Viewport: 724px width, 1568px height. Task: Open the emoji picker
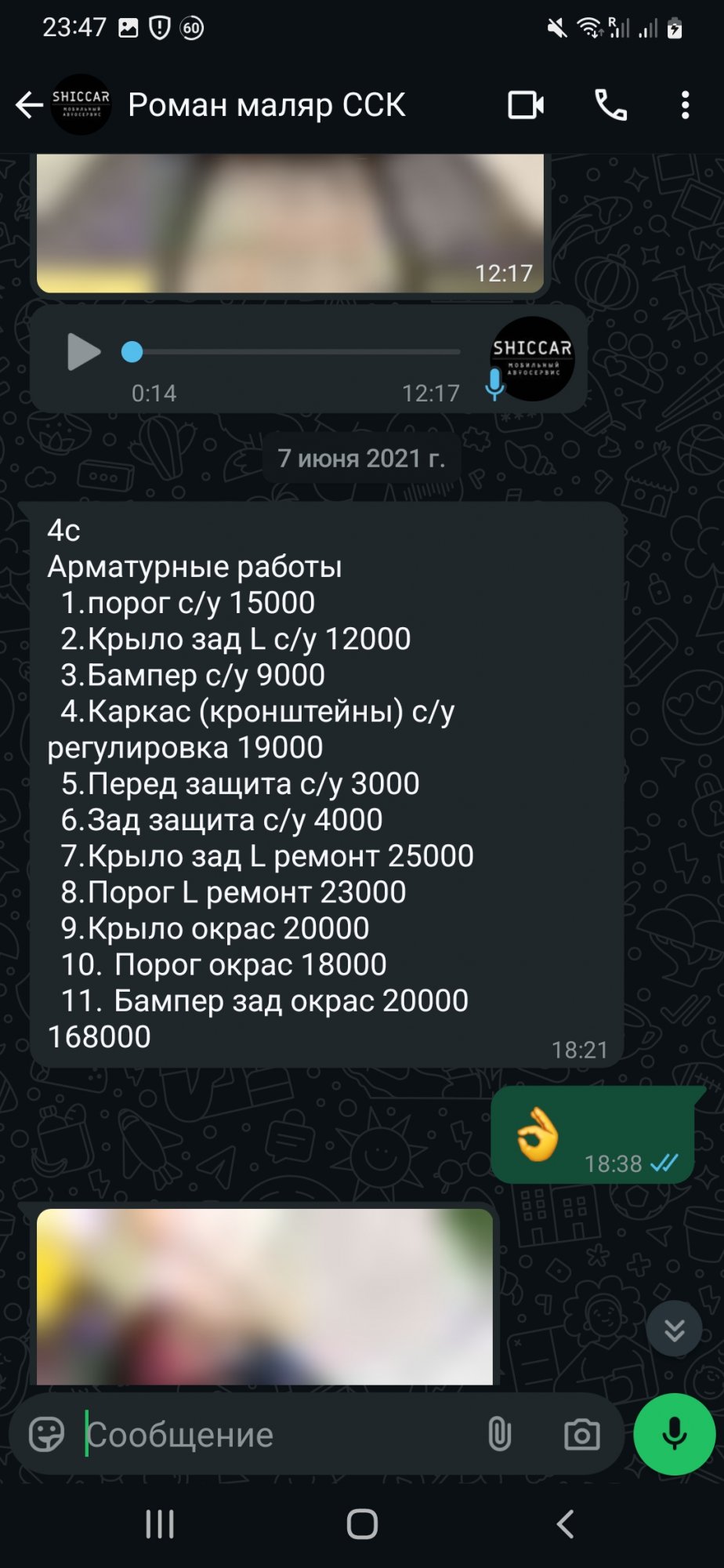tap(46, 1435)
